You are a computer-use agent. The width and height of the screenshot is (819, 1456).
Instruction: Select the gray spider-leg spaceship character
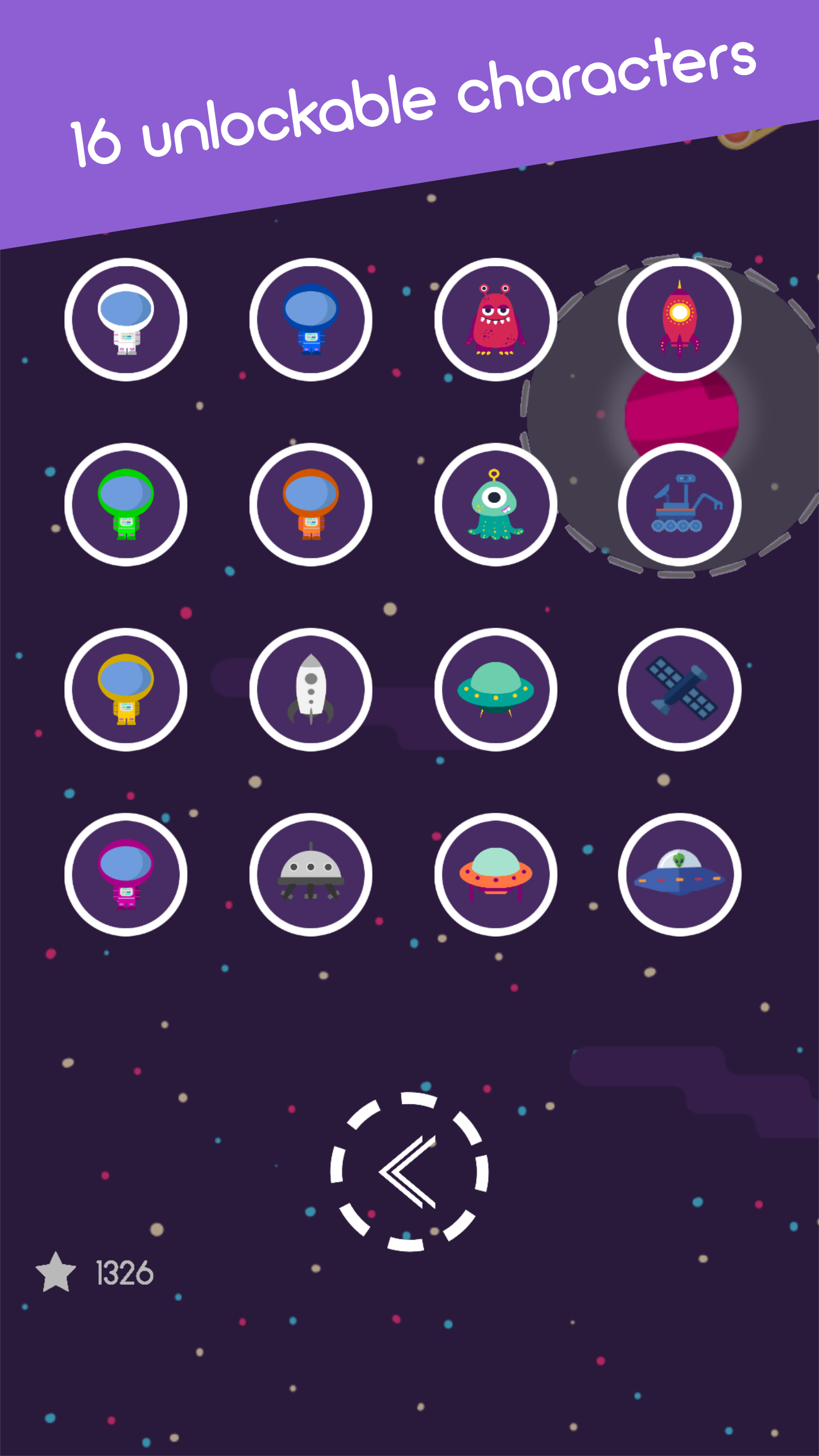click(x=311, y=876)
